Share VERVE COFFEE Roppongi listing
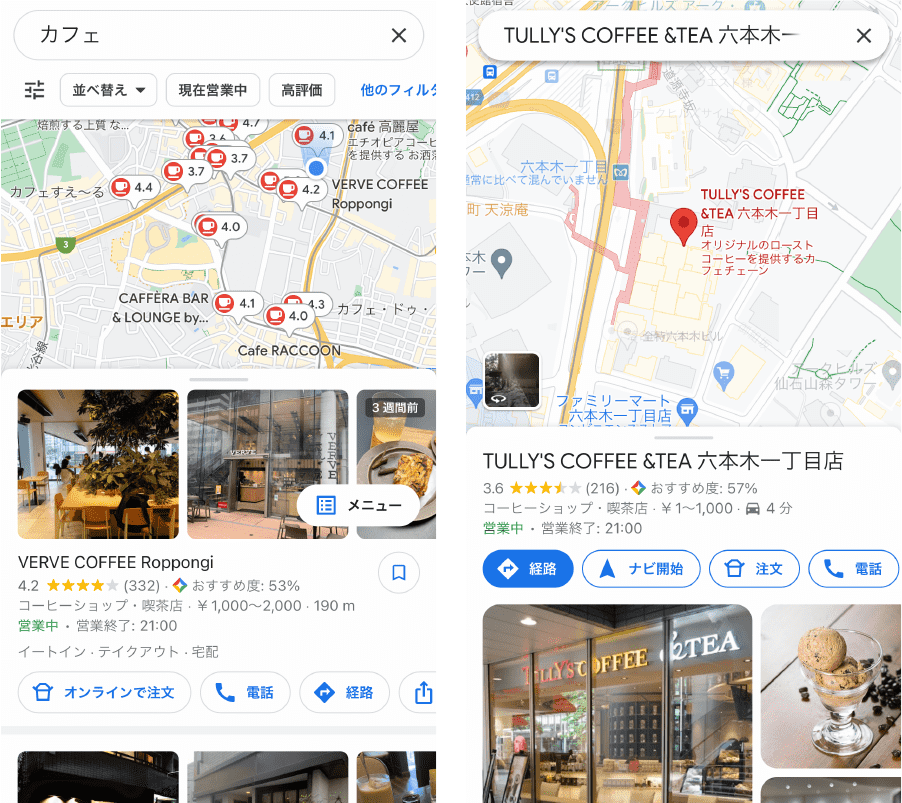This screenshot has width=902, height=803. click(422, 692)
